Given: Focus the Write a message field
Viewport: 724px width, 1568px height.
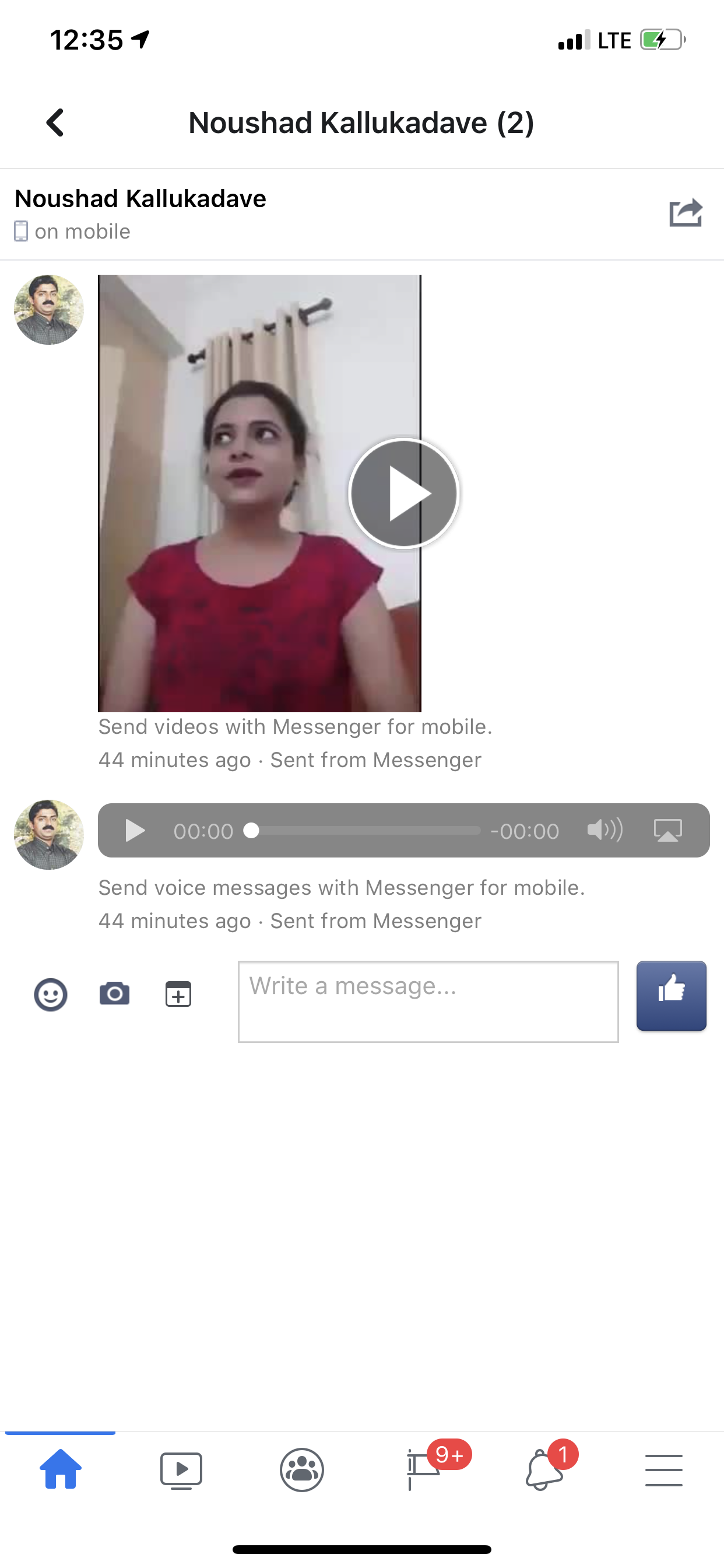Looking at the screenshot, I should pos(428,1002).
